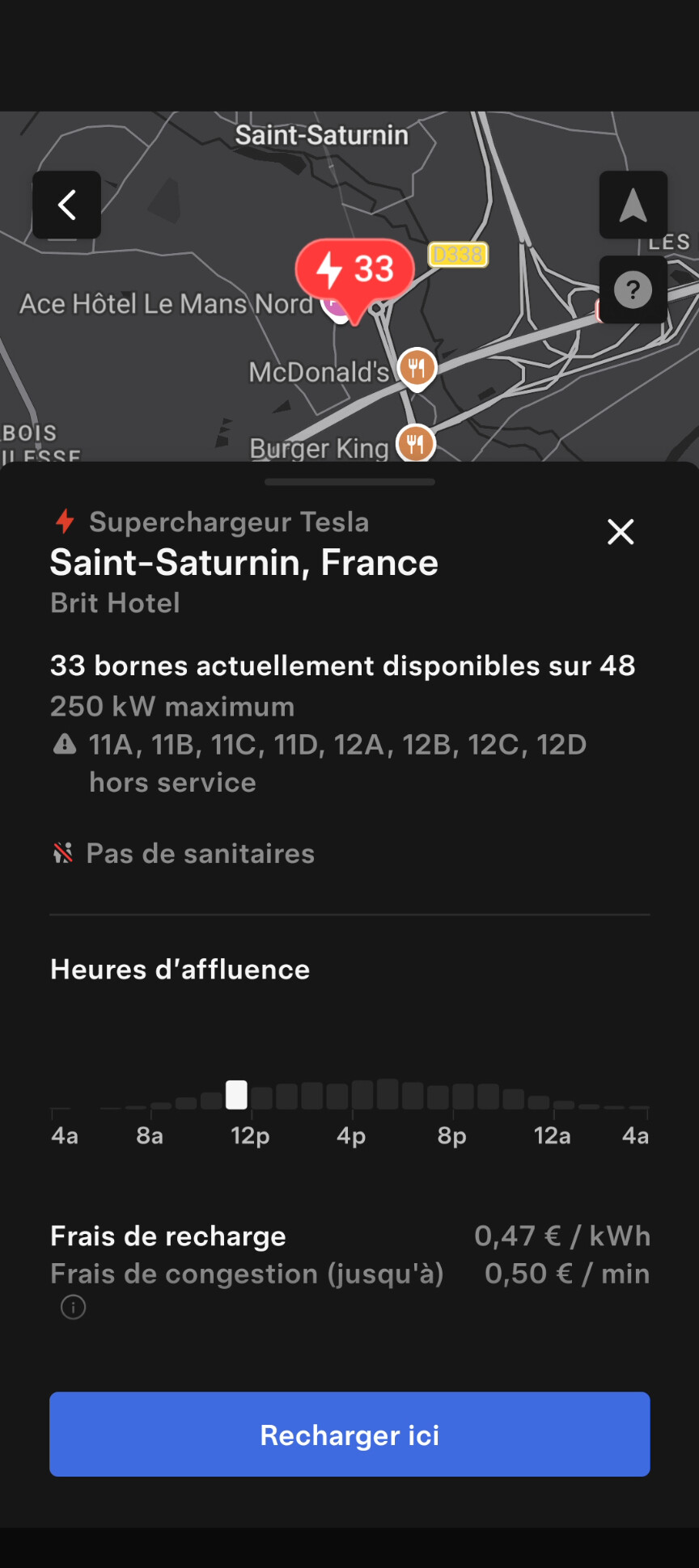Select the highlighted bar in Heures d'affluence

tap(236, 1095)
